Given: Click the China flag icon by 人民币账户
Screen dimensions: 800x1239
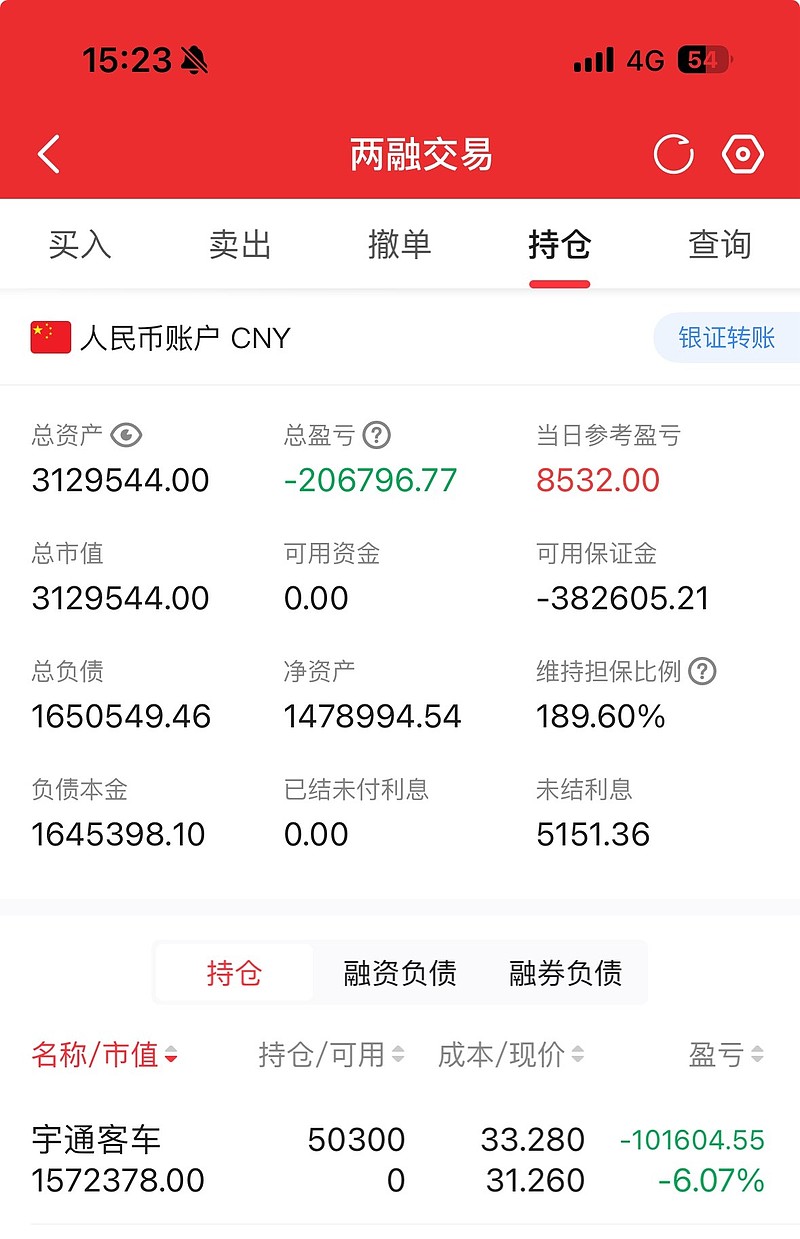Looking at the screenshot, I should [50, 338].
